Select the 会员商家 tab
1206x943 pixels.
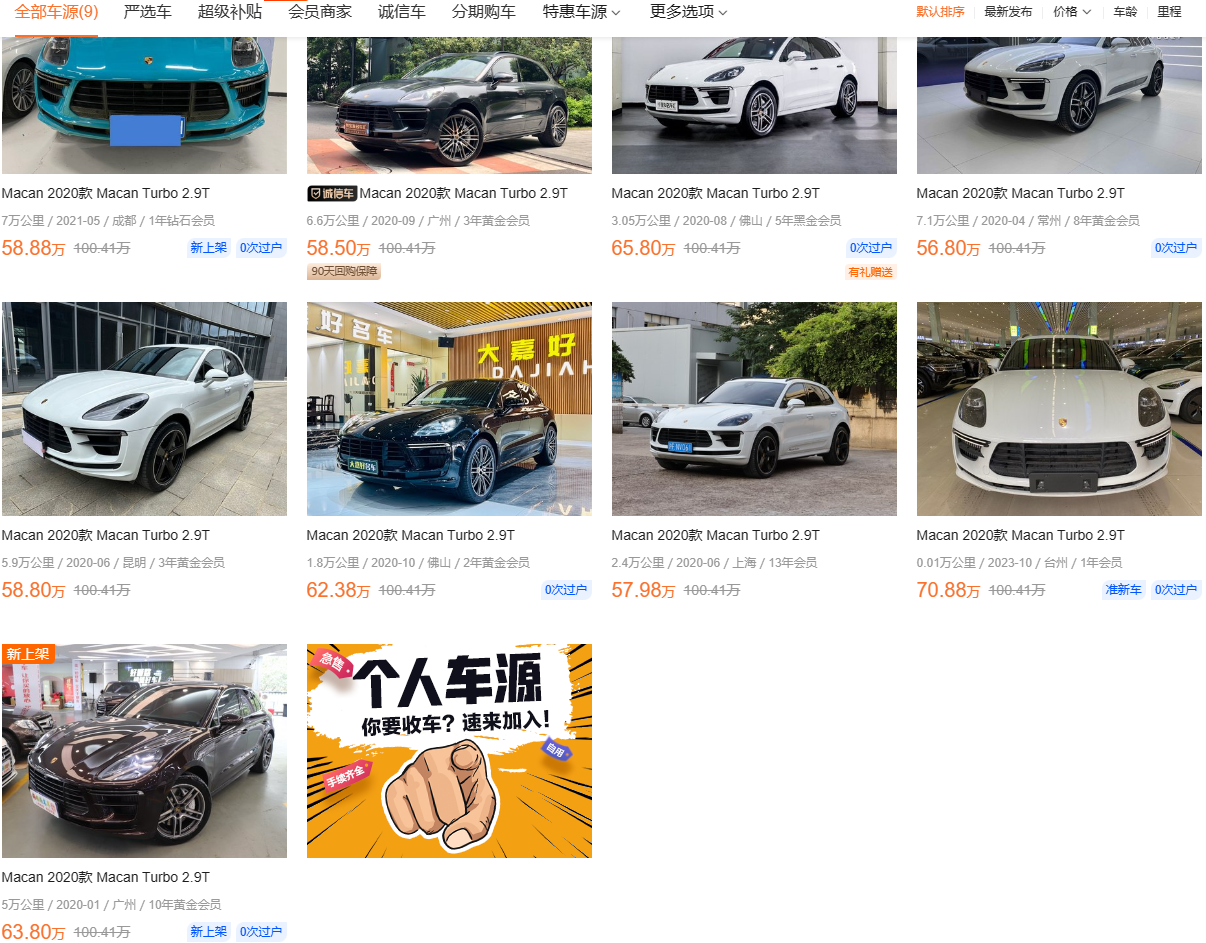(320, 12)
